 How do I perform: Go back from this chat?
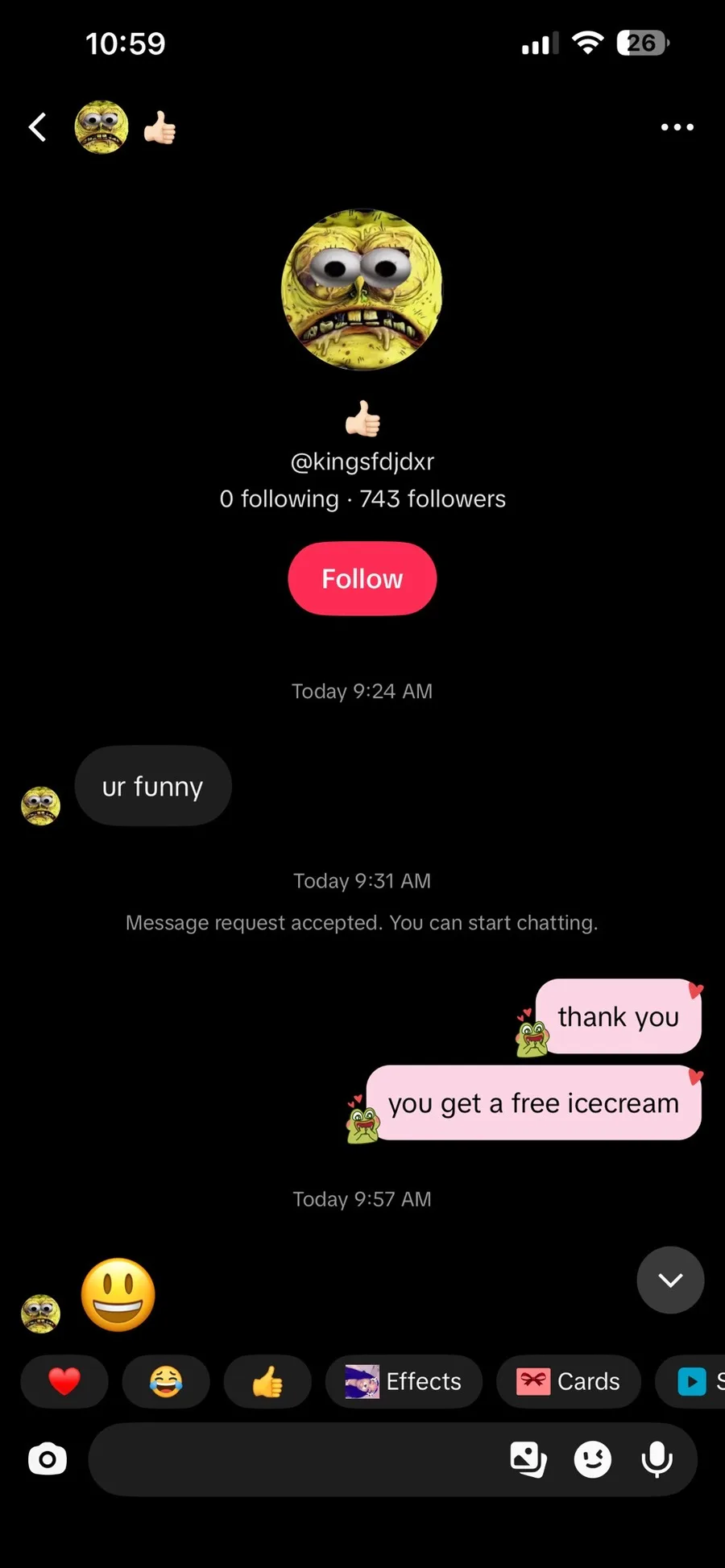click(x=38, y=127)
